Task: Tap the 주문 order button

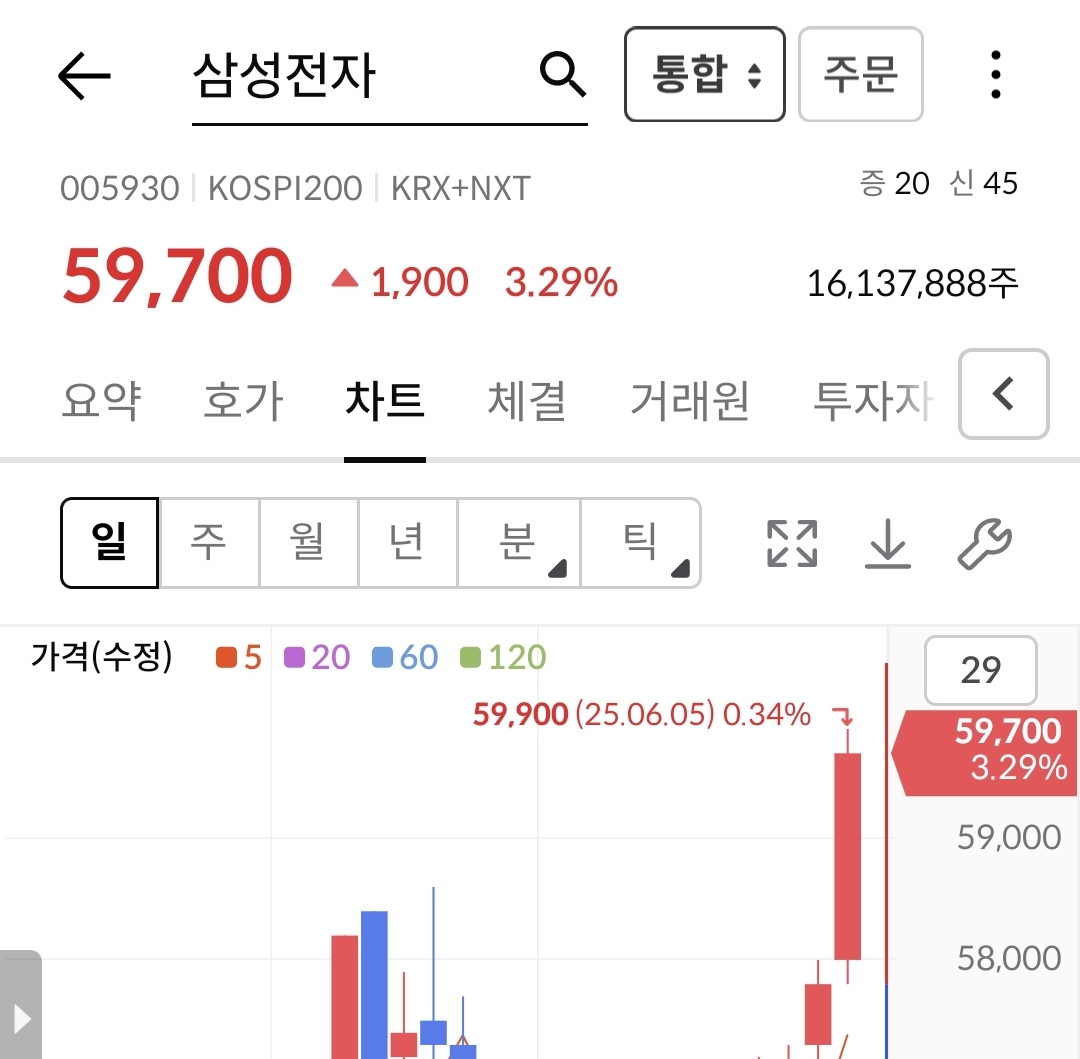Action: point(860,75)
